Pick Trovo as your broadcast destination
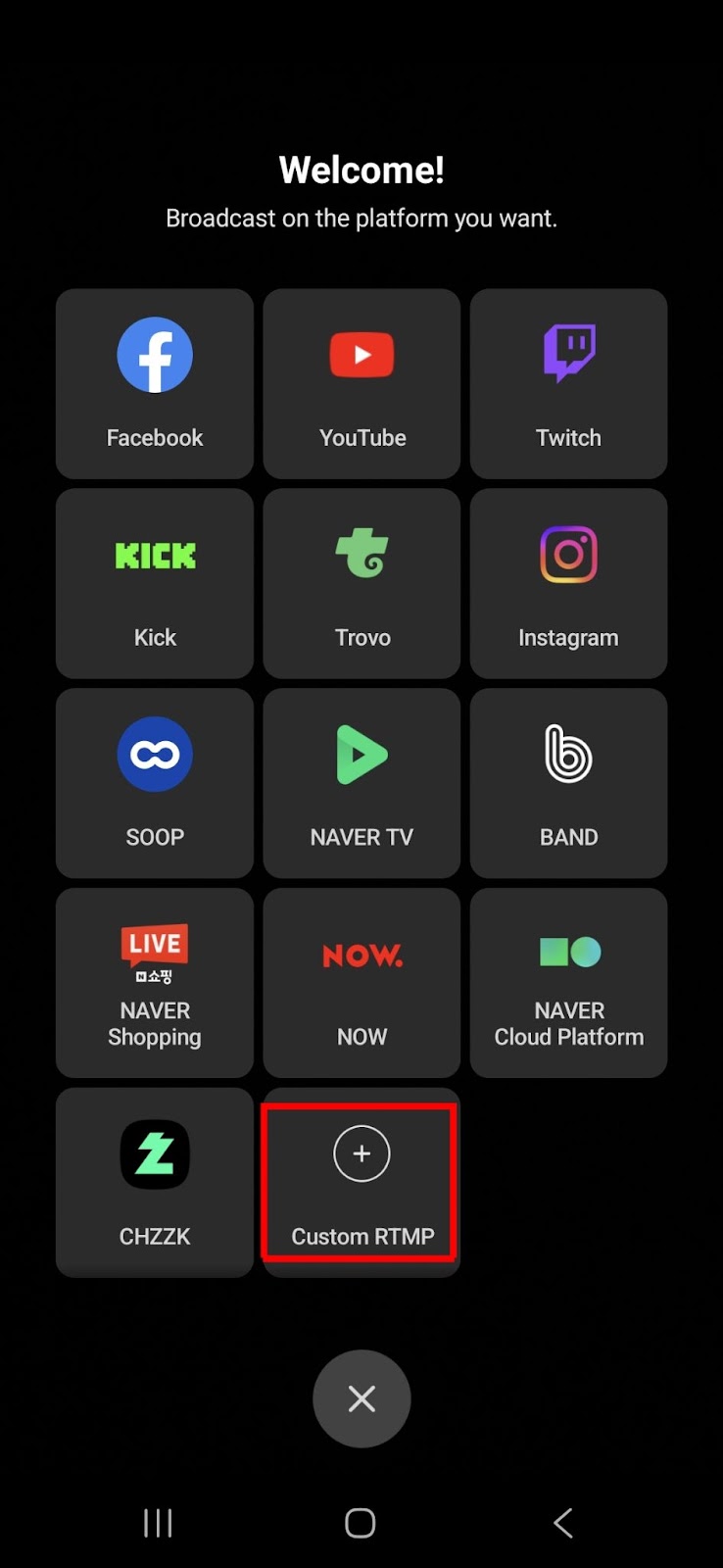723x1568 pixels. pos(361,584)
